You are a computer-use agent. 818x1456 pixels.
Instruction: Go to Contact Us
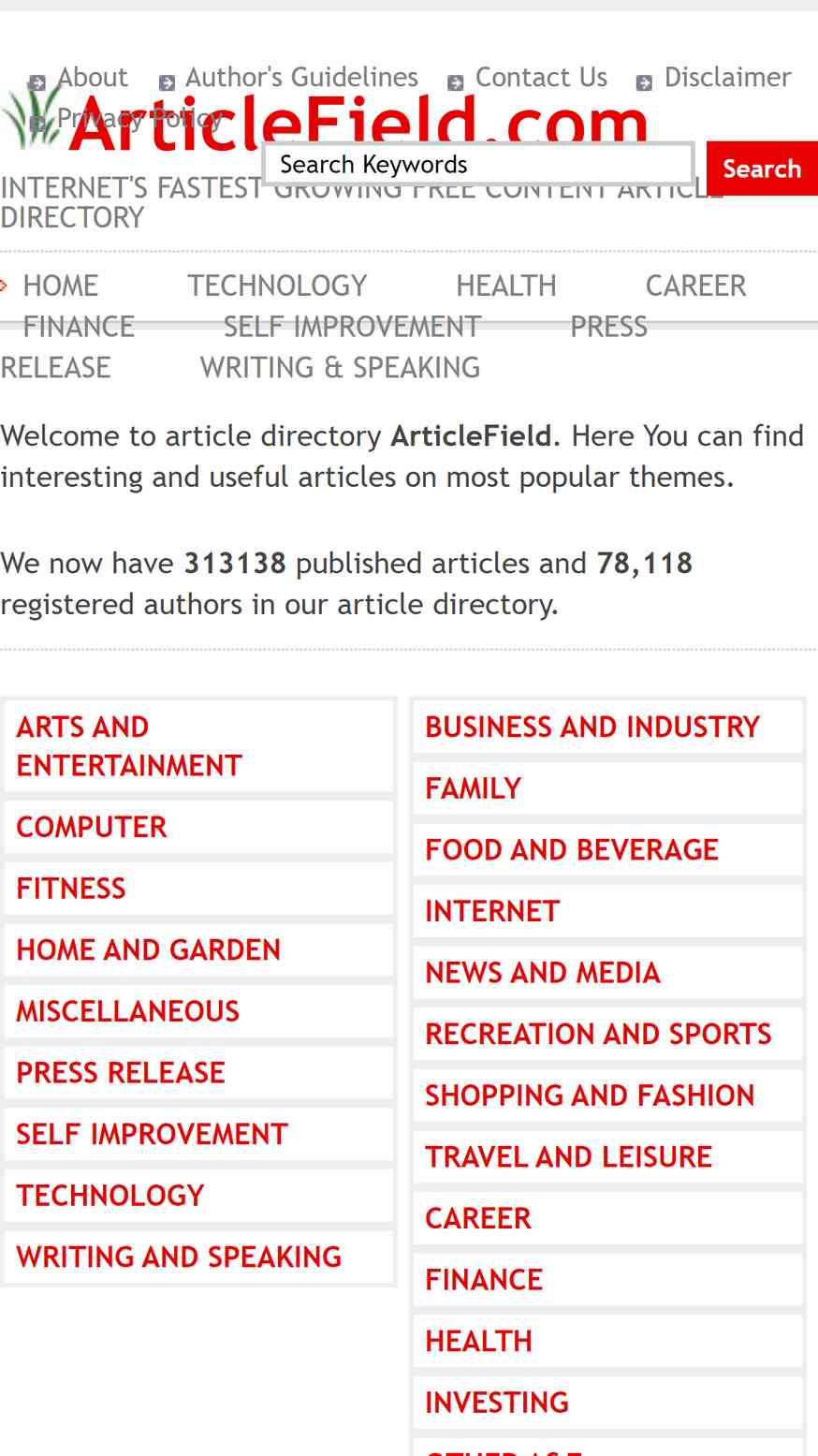(x=541, y=78)
